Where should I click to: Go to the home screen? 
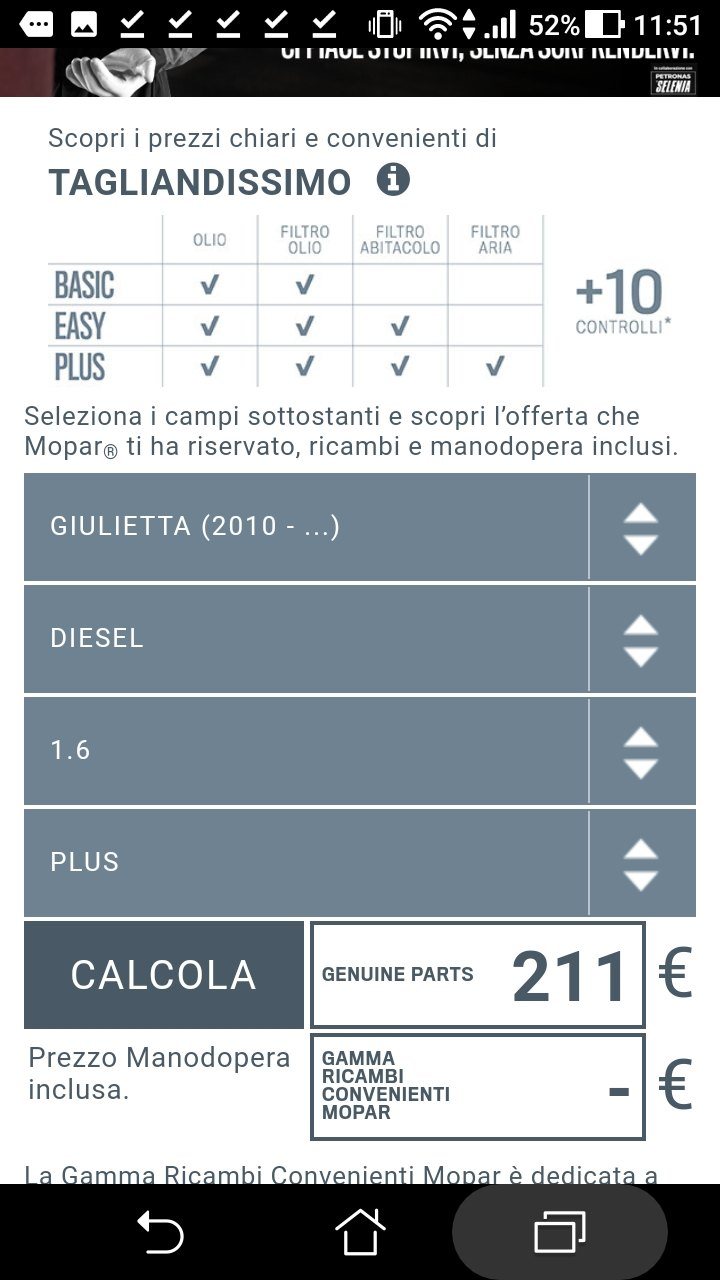coord(360,1231)
